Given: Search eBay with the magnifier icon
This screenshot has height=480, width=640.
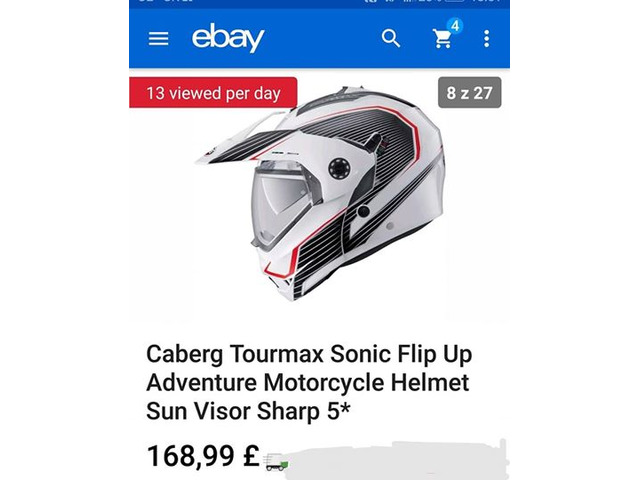Looking at the screenshot, I should (391, 39).
